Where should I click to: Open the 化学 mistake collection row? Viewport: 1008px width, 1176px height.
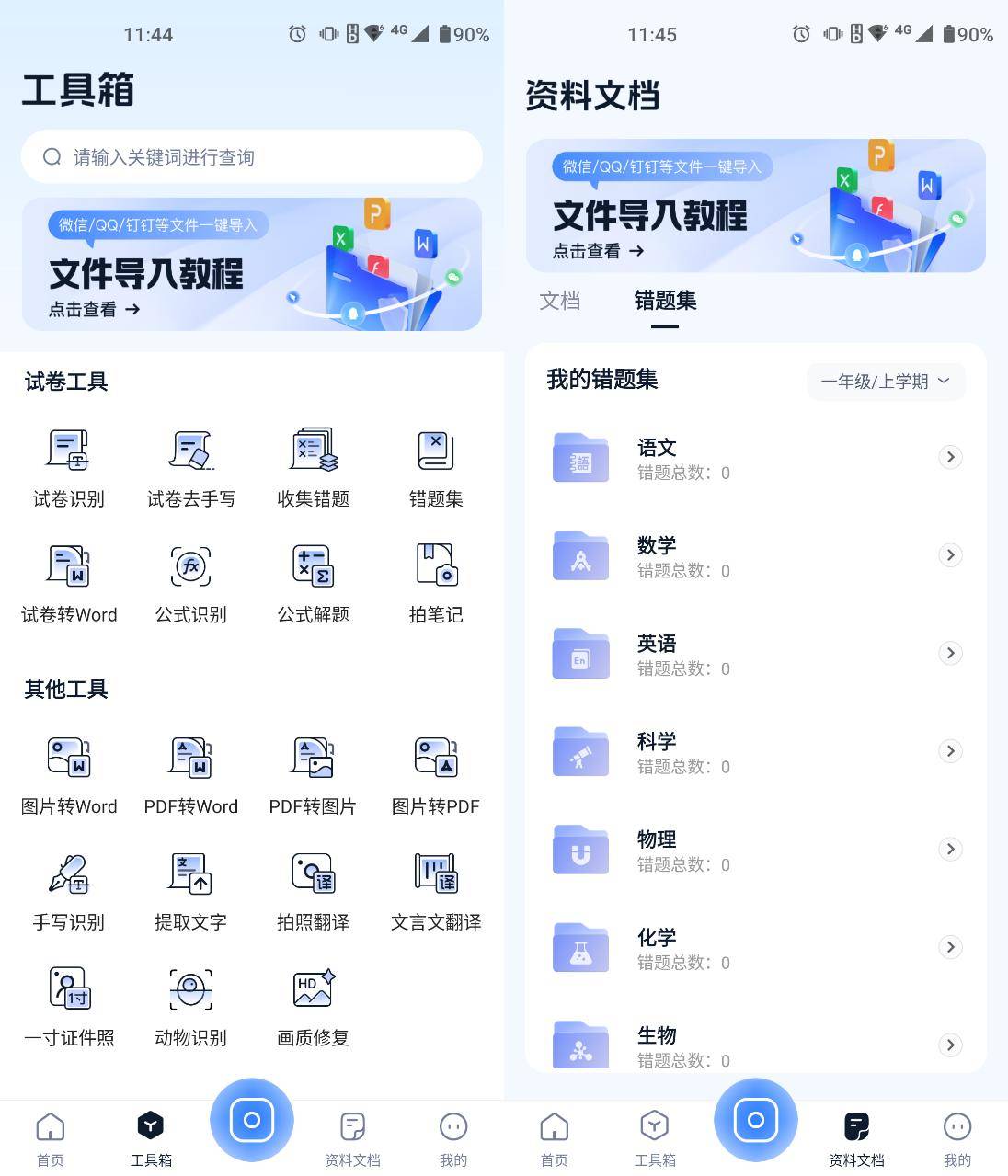click(x=756, y=948)
